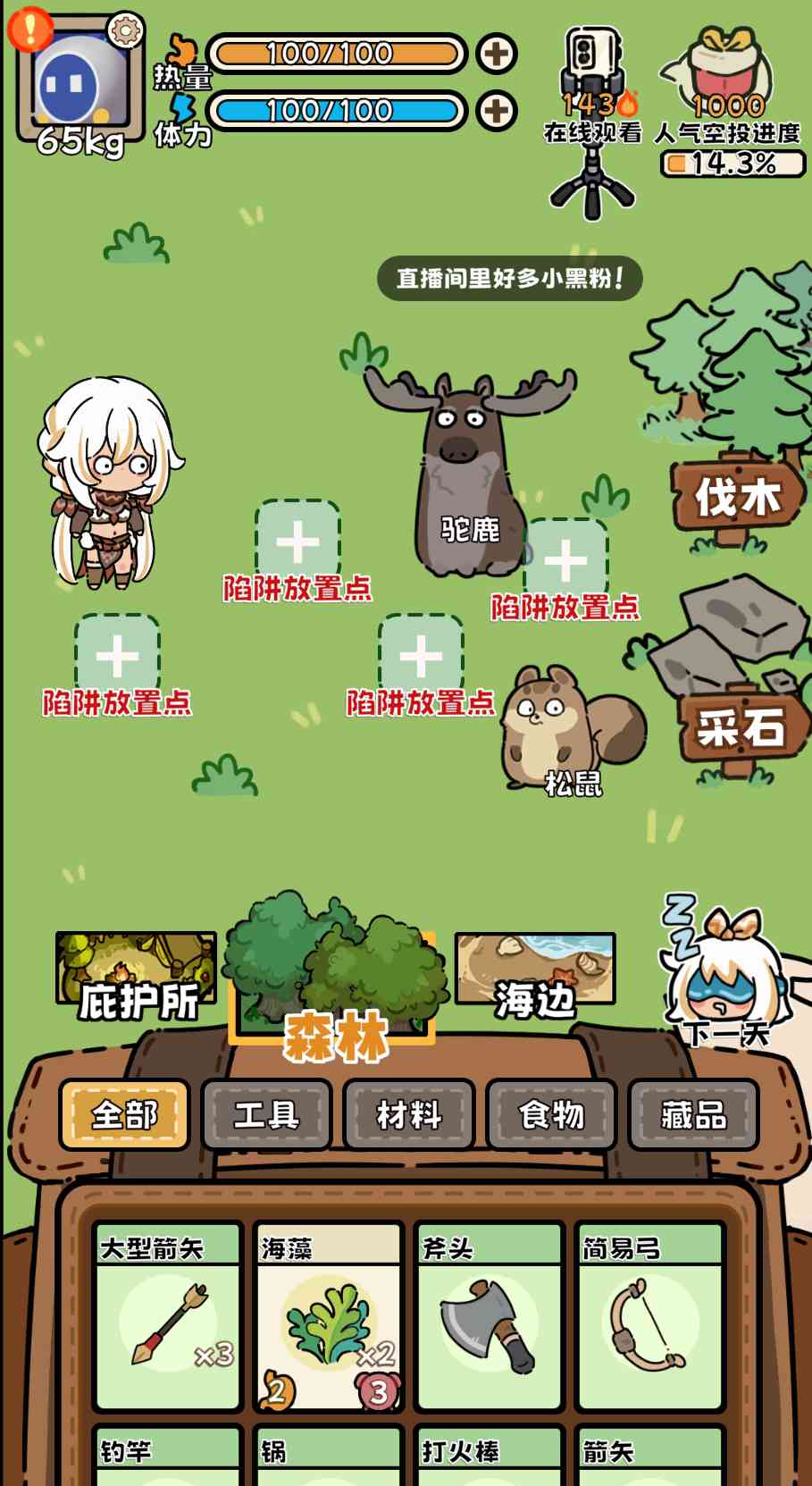Viewport: 812px width, 1486px height.
Task: Switch to 海边 location
Action: tap(535, 975)
